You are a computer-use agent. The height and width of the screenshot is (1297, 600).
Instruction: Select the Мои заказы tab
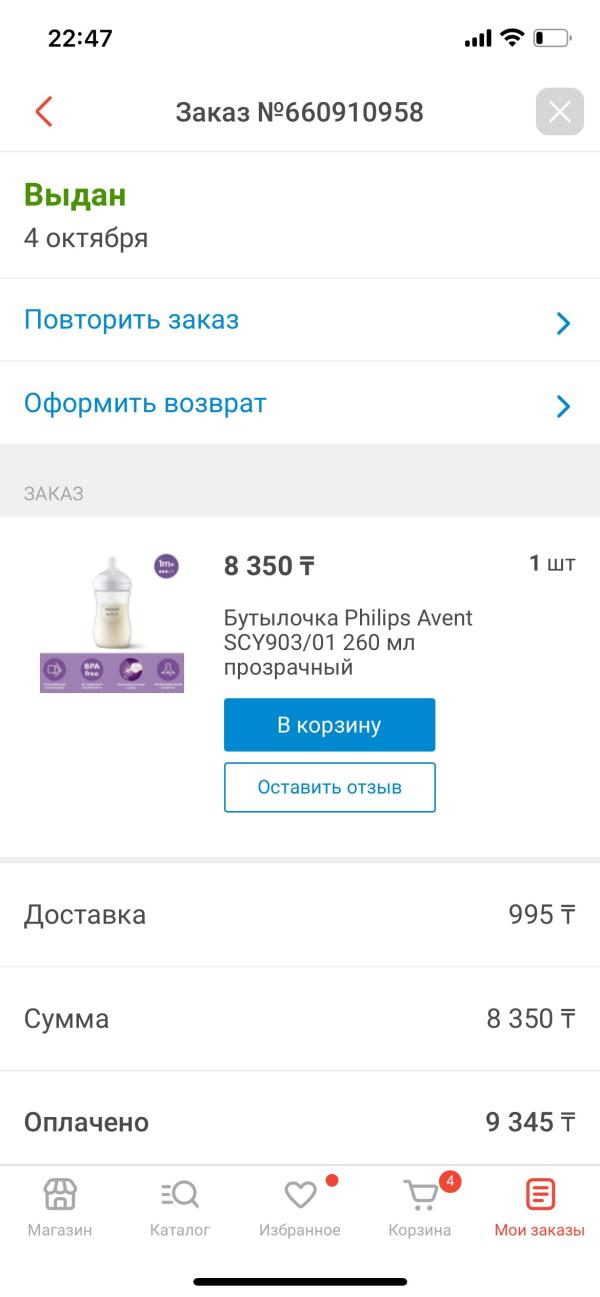[540, 1206]
